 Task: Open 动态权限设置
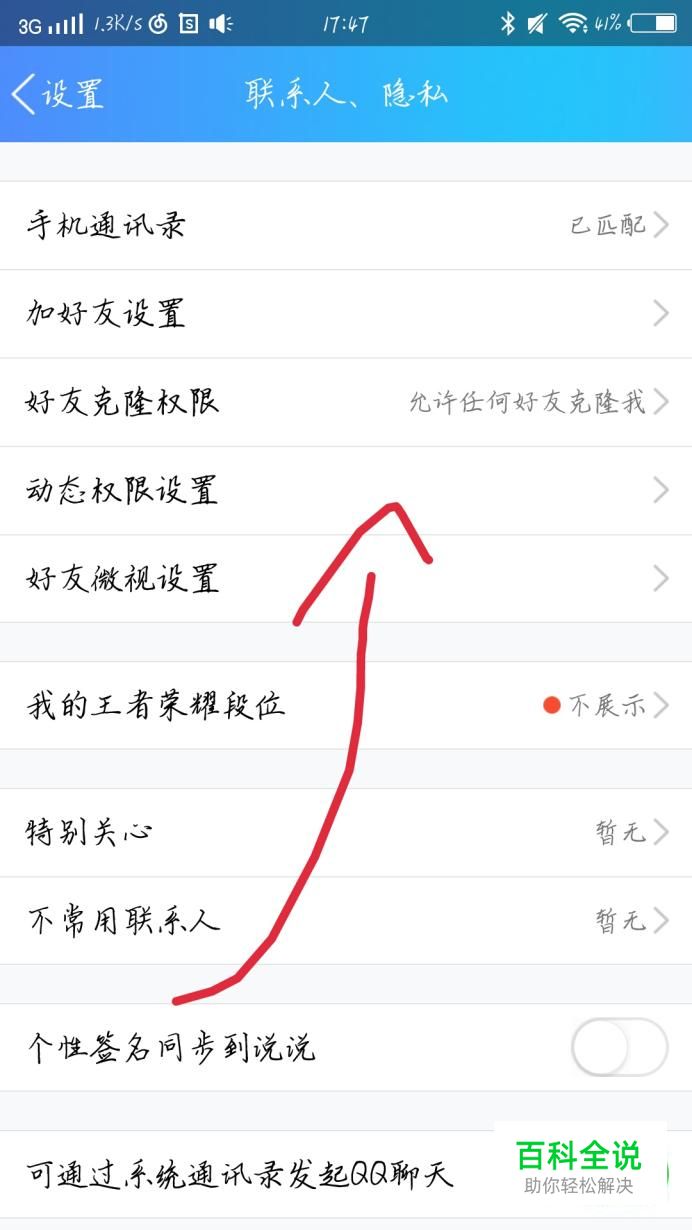point(346,490)
